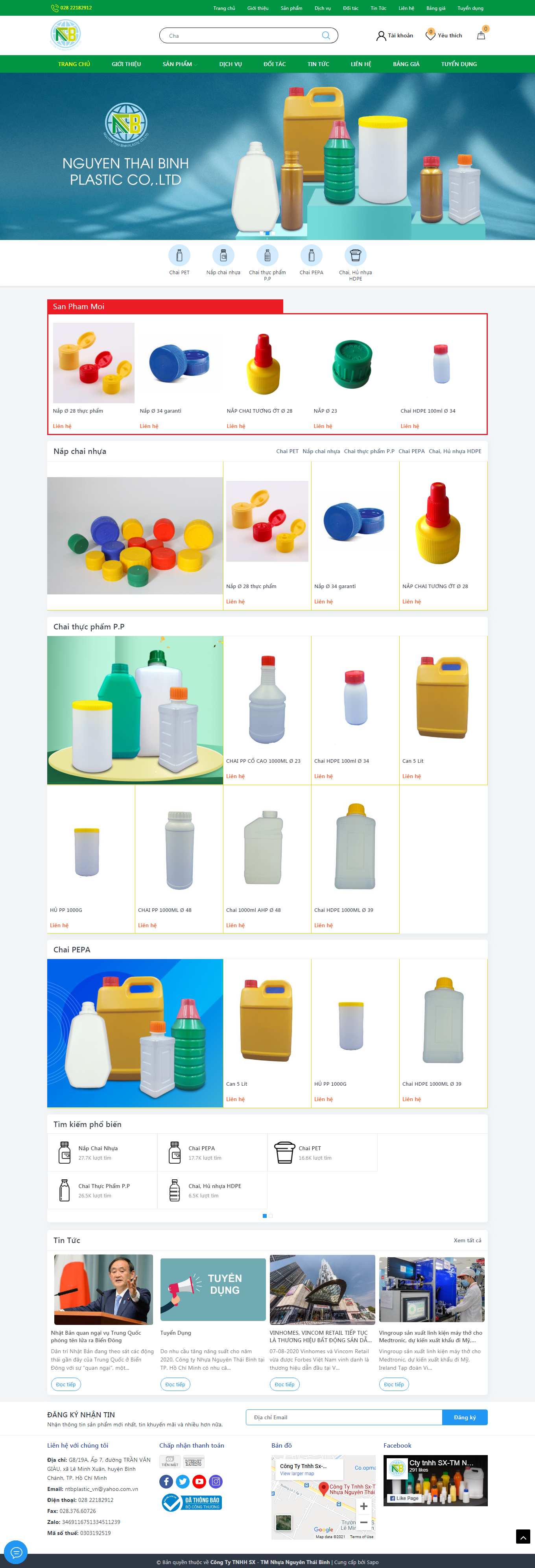Screen dimensions: 535x1568
Task: Open the YouTube social icon
Action: tap(199, 1481)
